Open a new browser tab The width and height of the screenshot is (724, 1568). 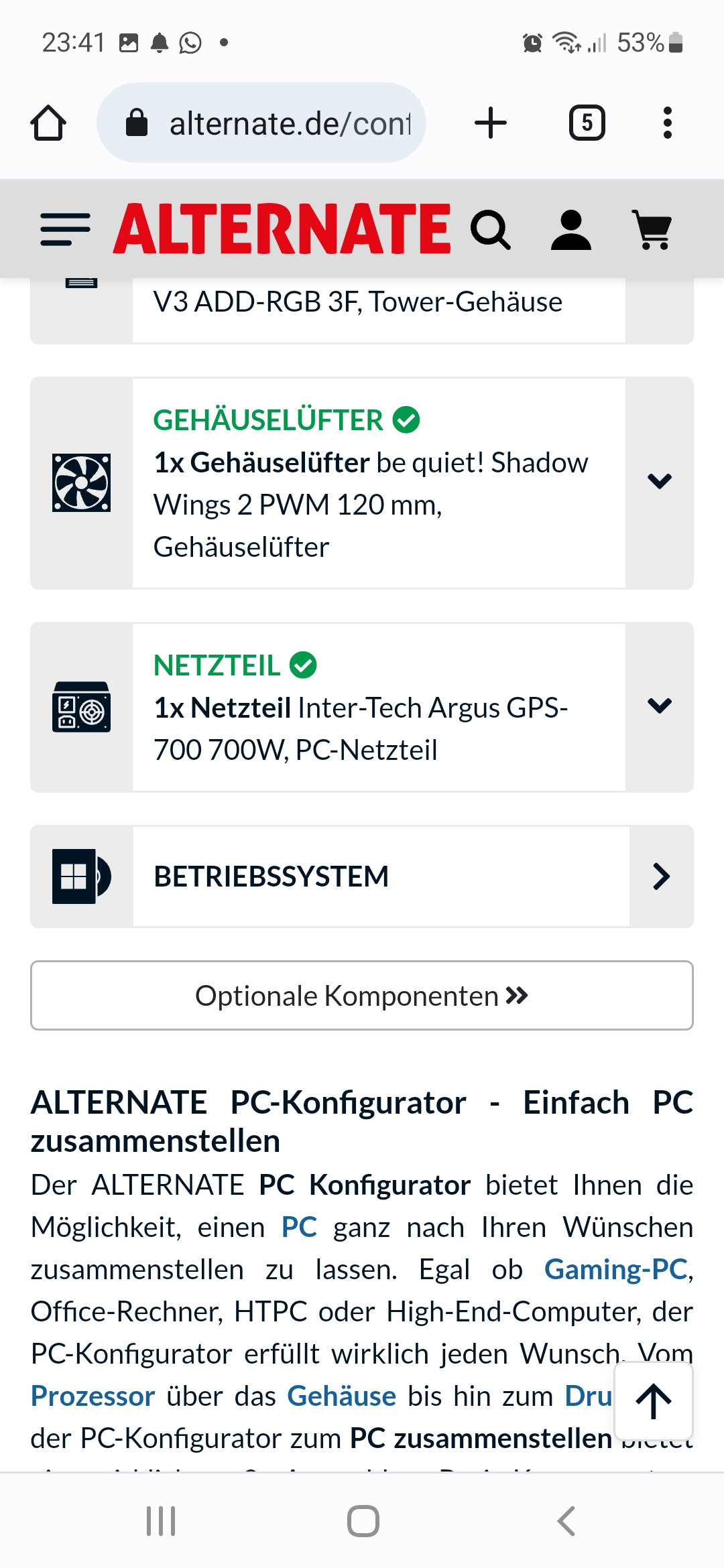pyautogui.click(x=491, y=123)
